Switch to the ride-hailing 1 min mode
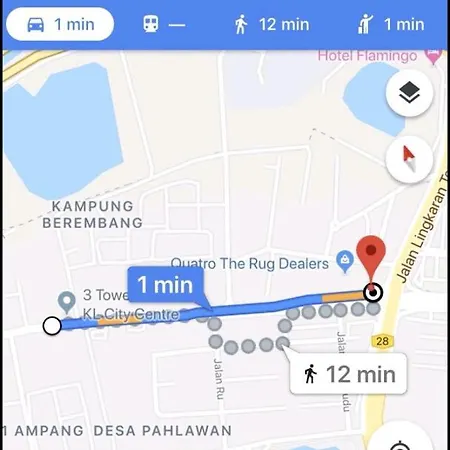This screenshot has width=450, height=450. [x=391, y=24]
